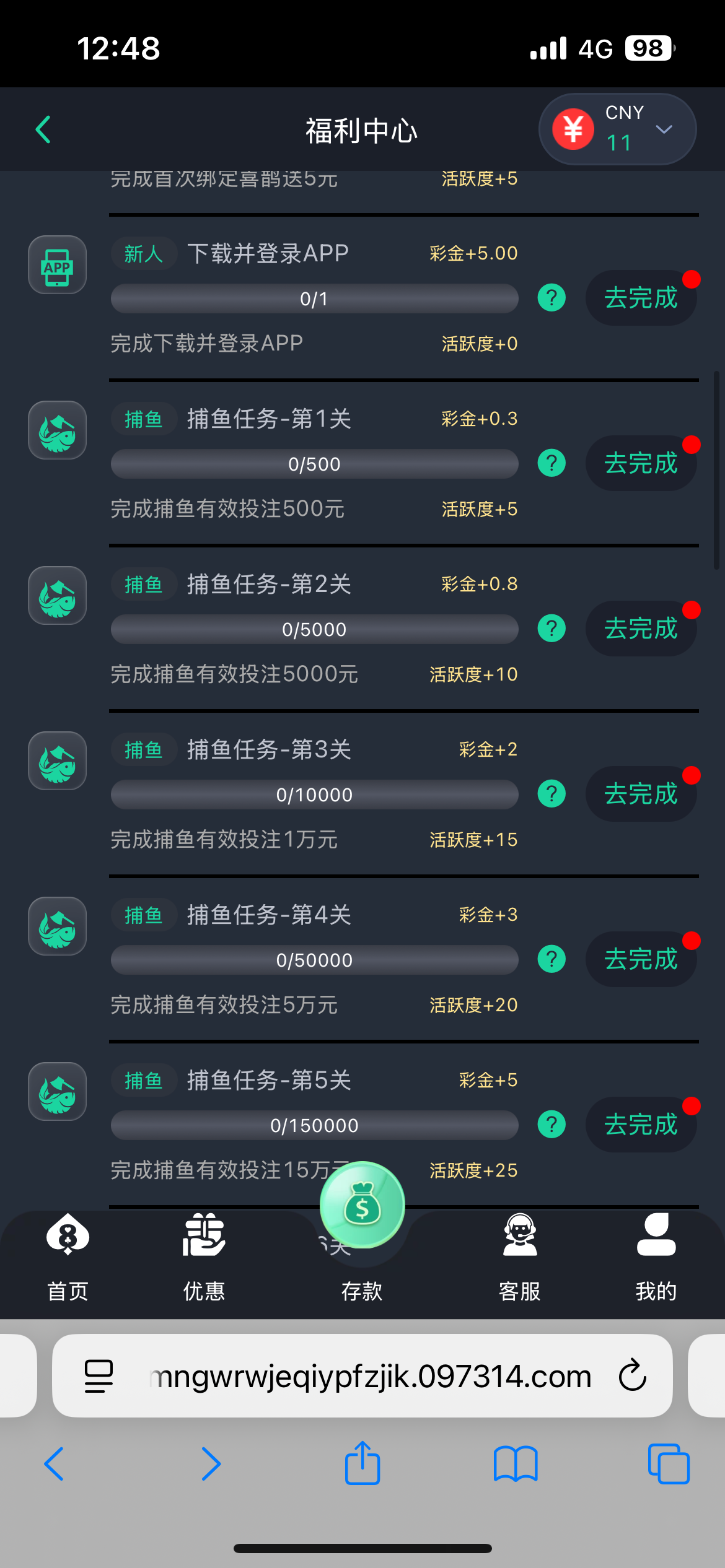The image size is (725, 1568).
Task: Tap 去完成 for 捕鱼任务-第2关
Action: (x=640, y=629)
